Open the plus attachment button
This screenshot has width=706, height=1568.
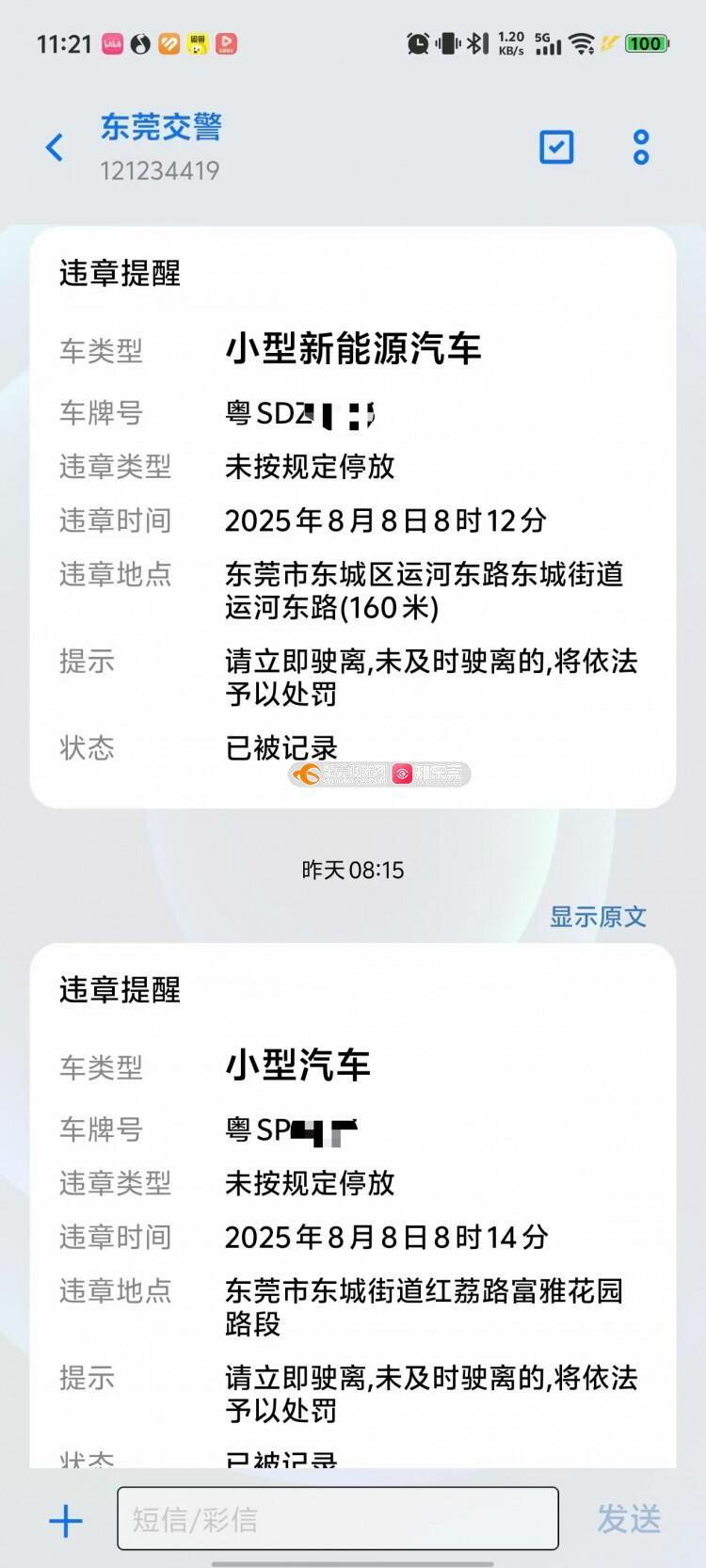point(66,1520)
